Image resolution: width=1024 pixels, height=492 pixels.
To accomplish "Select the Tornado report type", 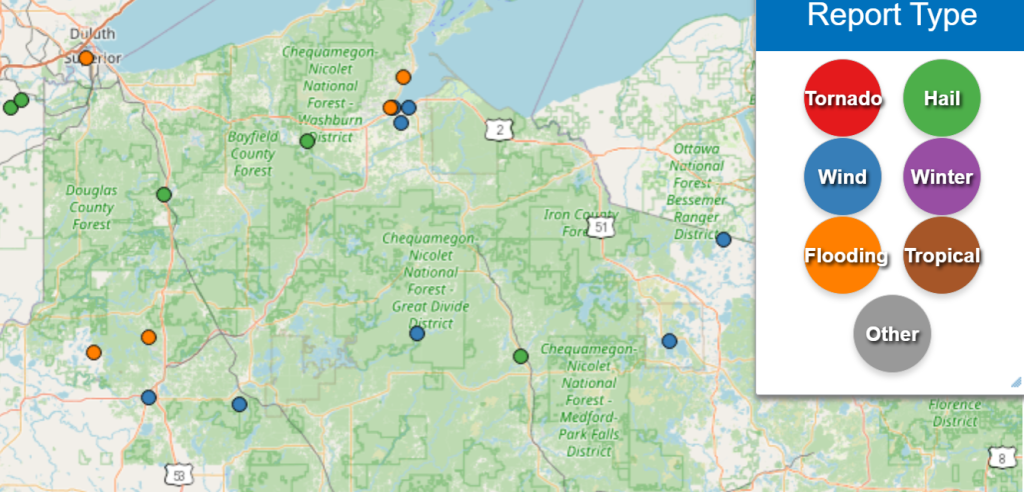I will click(843, 98).
